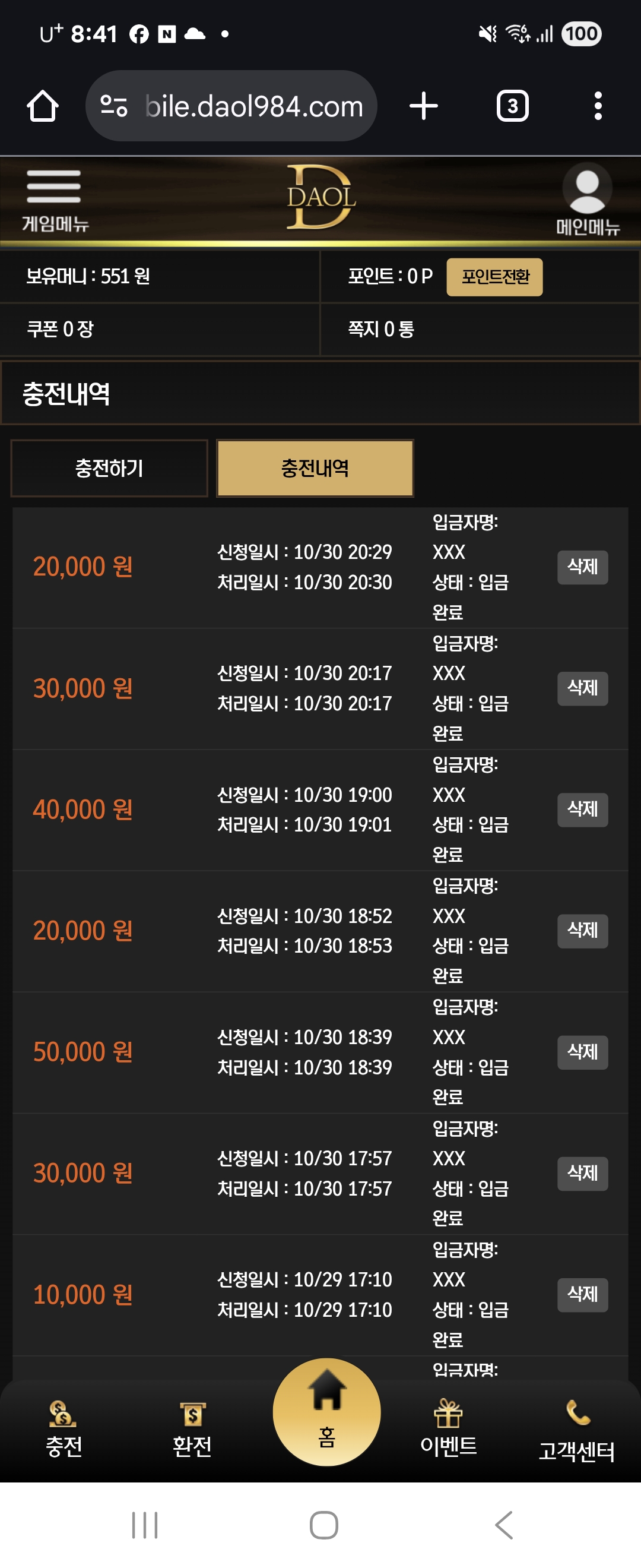Open the browser's new tab plus icon
The image size is (641, 1568).
coord(424,106)
